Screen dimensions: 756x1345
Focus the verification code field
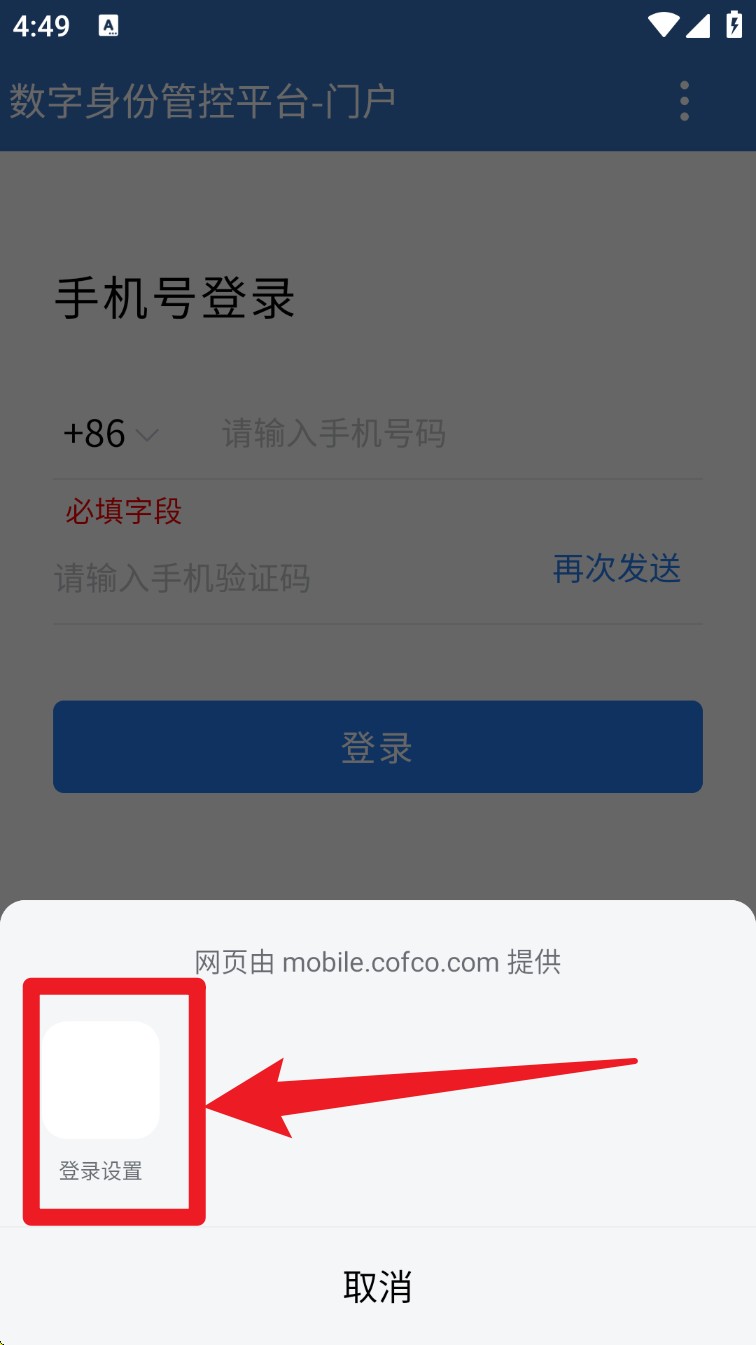pos(290,578)
